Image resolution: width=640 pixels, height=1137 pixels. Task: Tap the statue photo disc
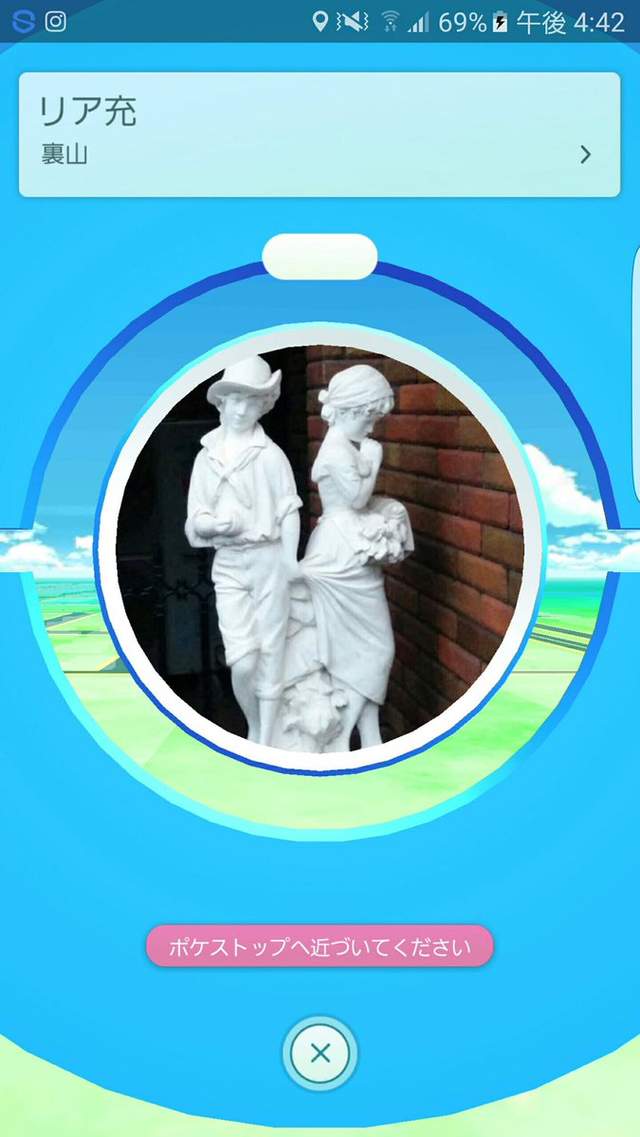(320, 546)
